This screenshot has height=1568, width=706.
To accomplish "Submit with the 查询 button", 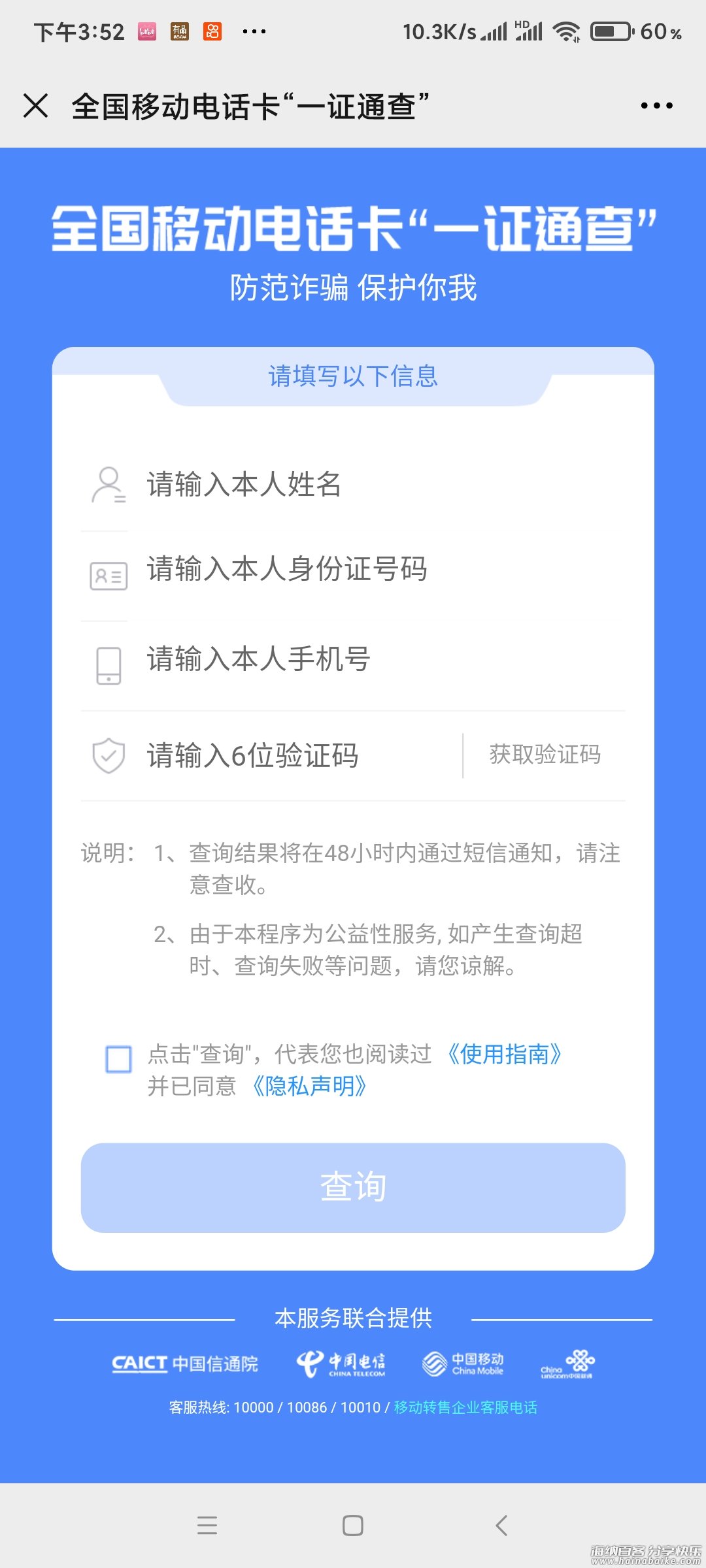I will click(353, 1187).
